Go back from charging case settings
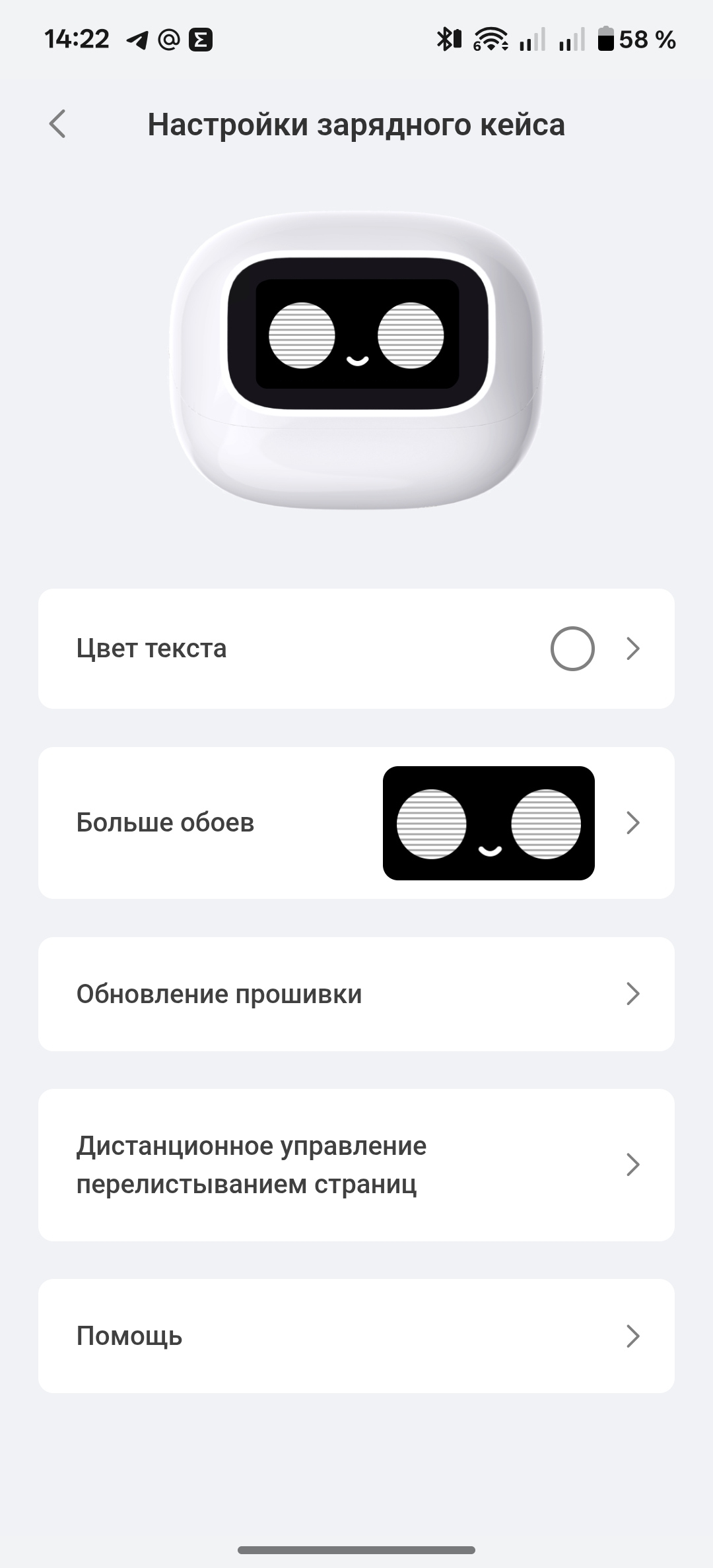 point(58,124)
